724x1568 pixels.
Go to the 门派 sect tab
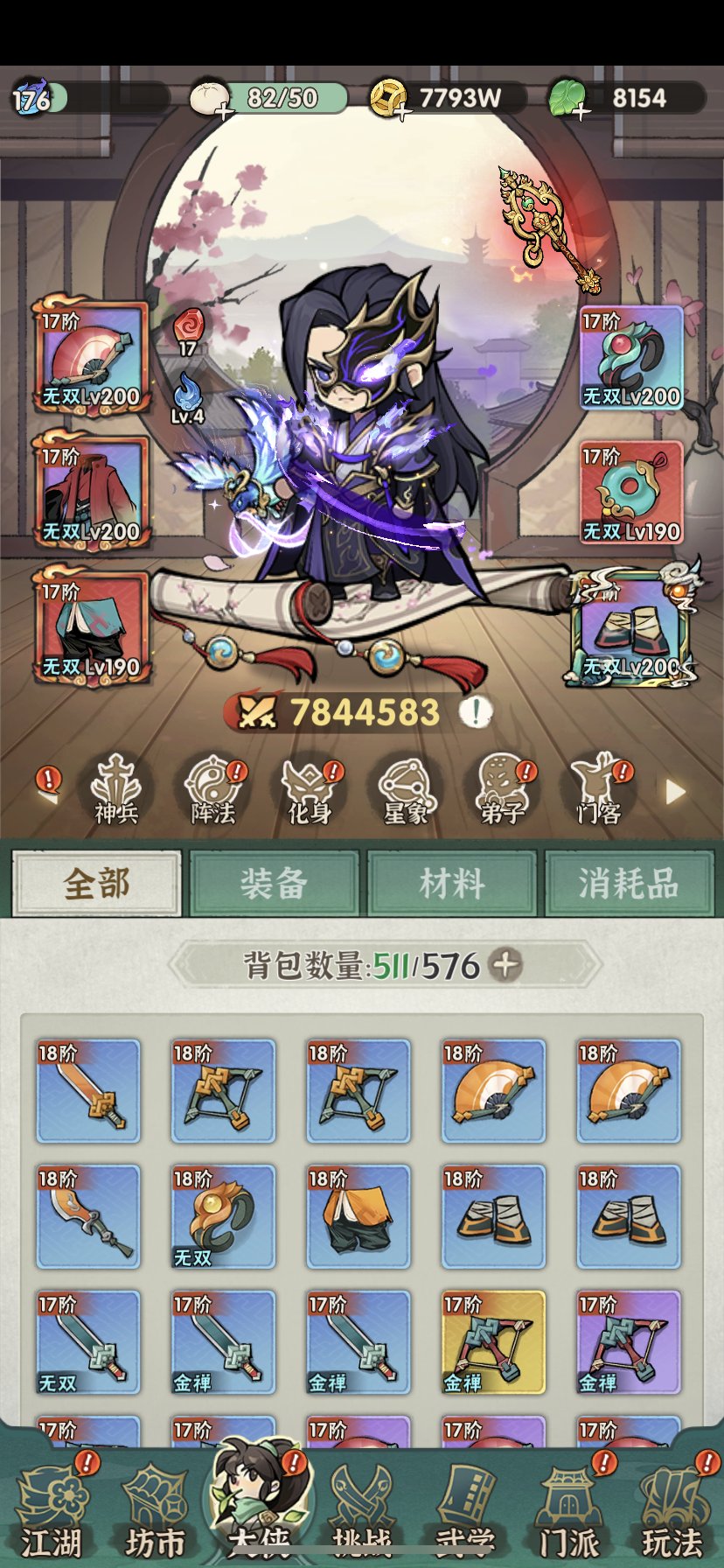point(568,1514)
